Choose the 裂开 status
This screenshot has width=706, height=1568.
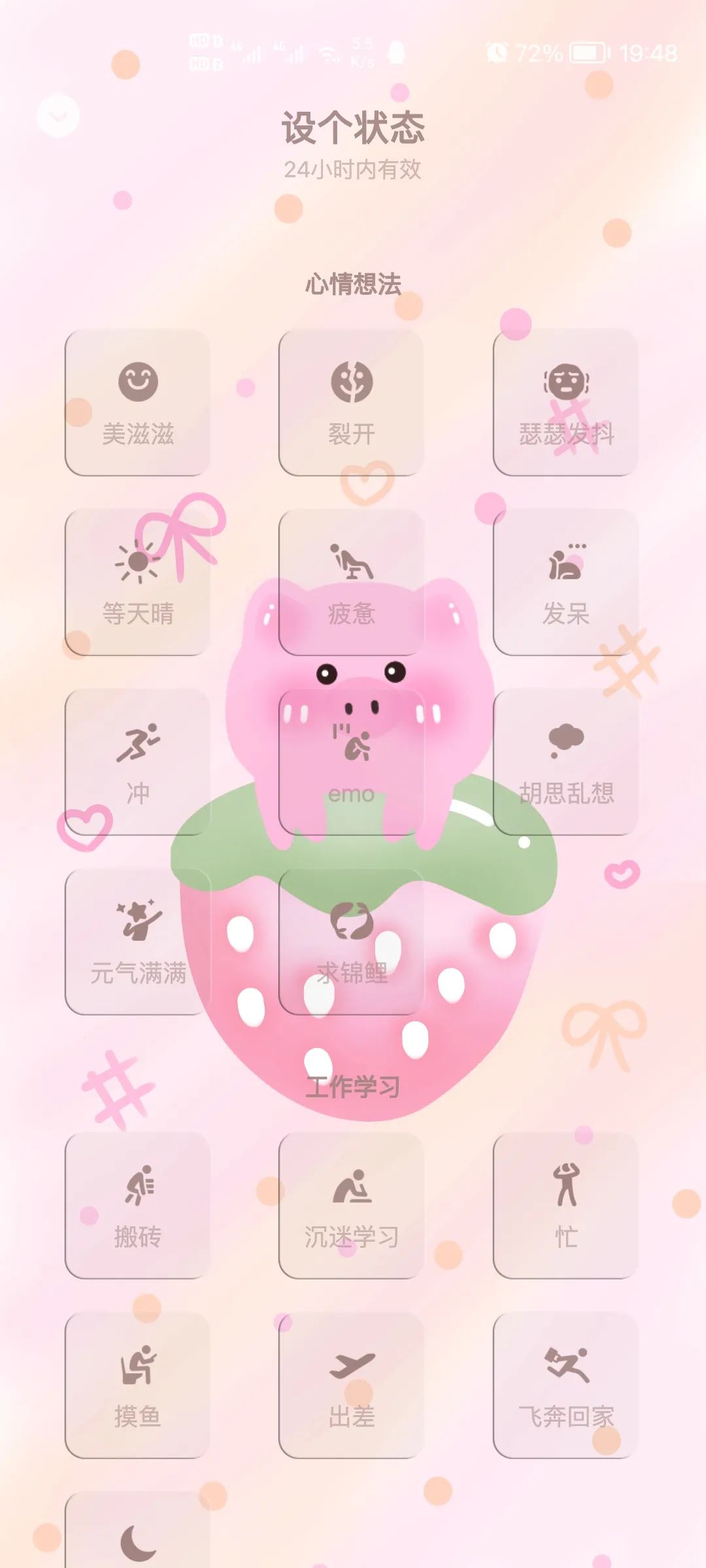click(x=351, y=403)
